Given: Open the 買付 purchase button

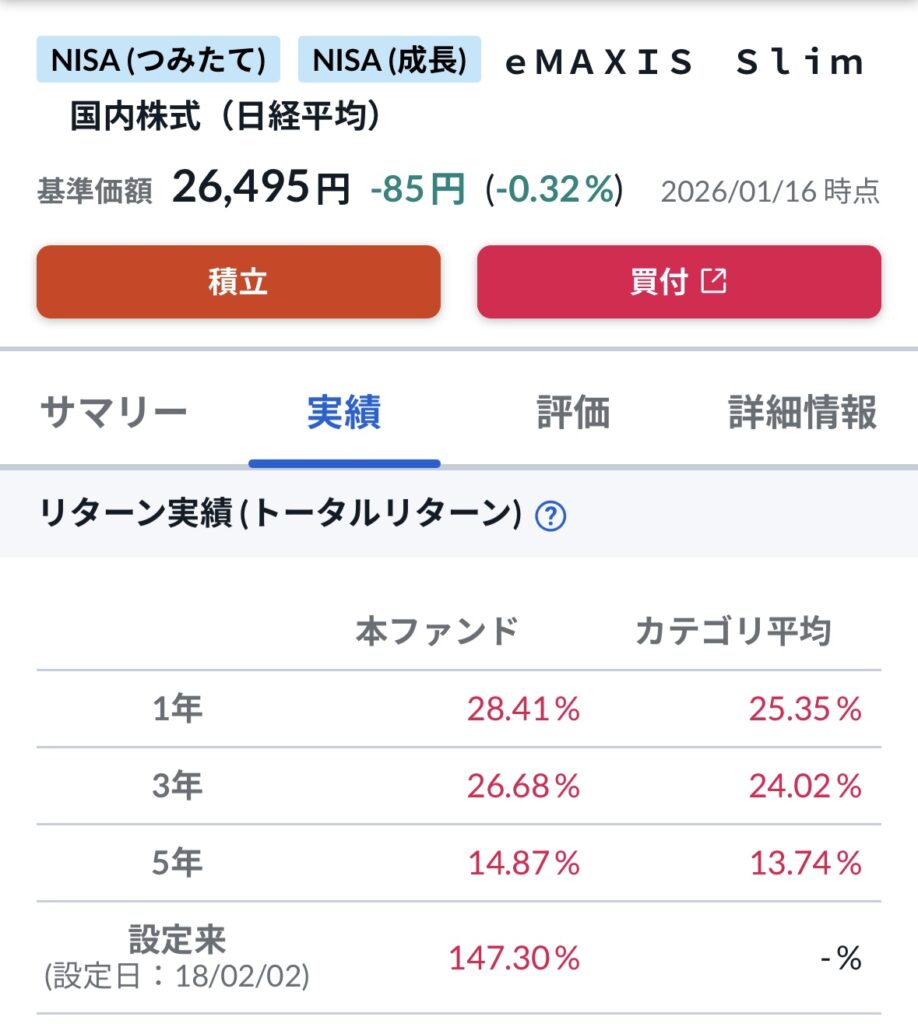Looking at the screenshot, I should click(678, 282).
